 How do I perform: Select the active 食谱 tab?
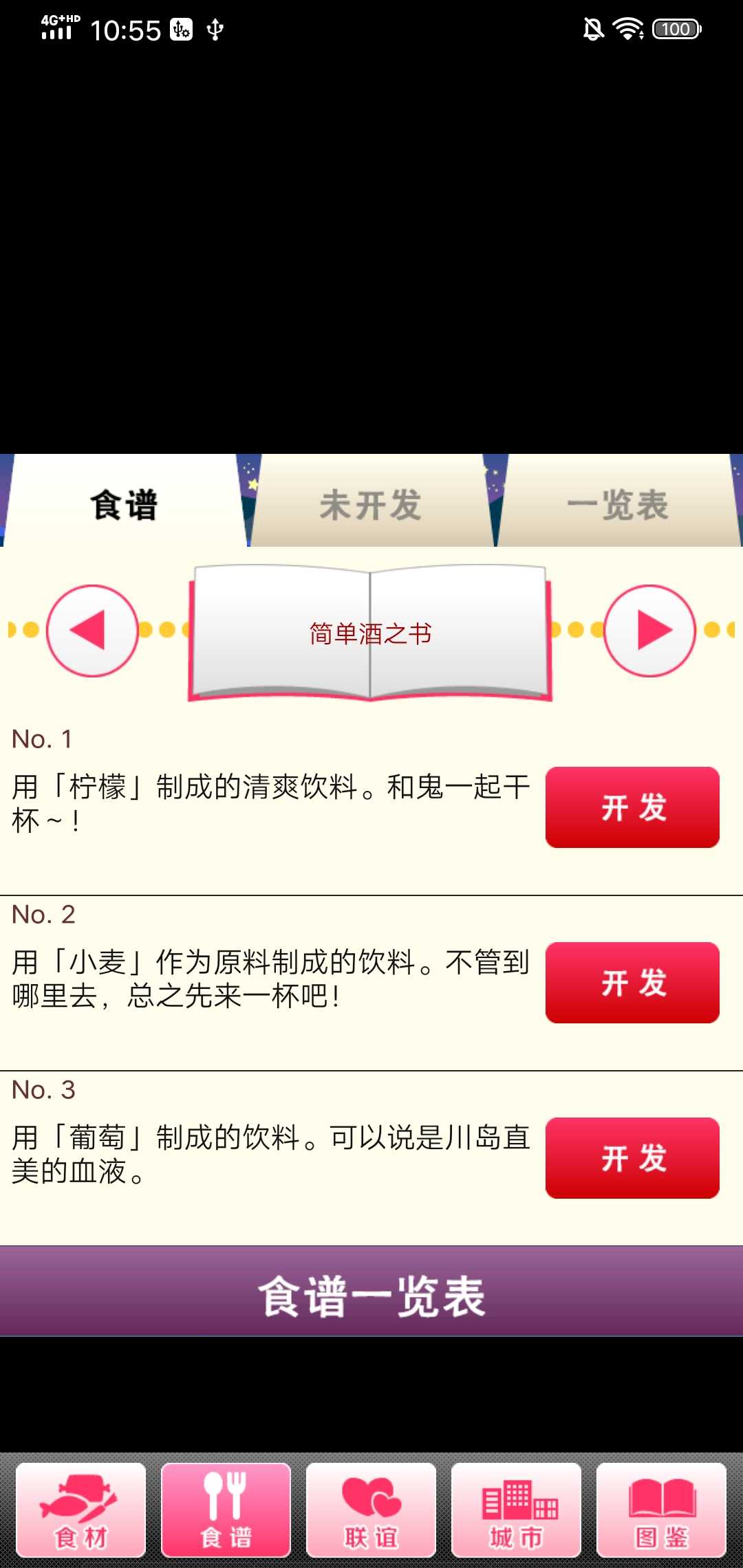(122, 504)
